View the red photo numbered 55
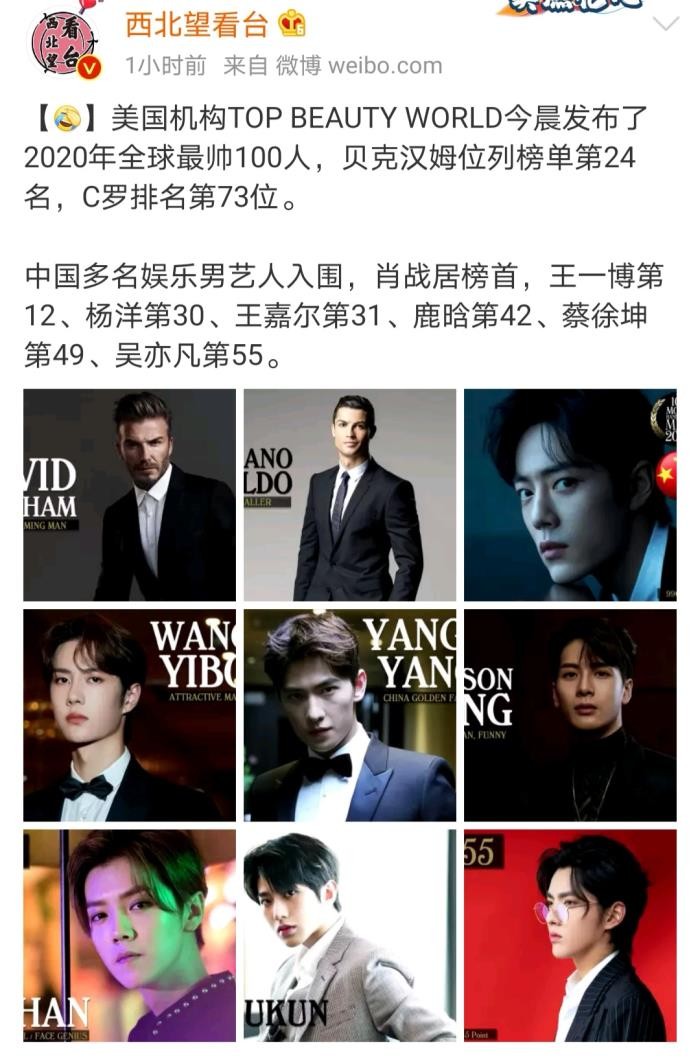This screenshot has height=1060, width=700. [570, 935]
